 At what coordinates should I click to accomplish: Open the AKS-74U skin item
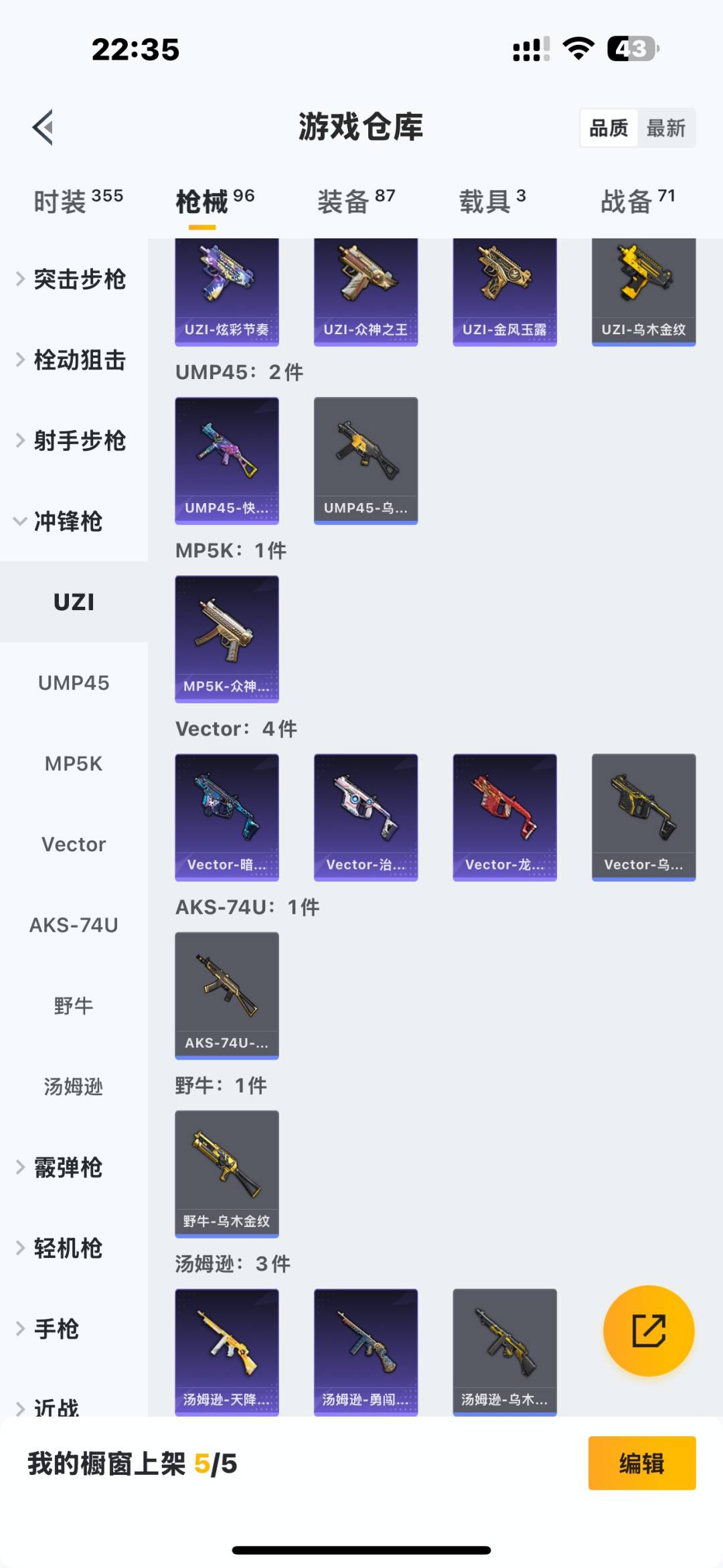pyautogui.click(x=227, y=994)
